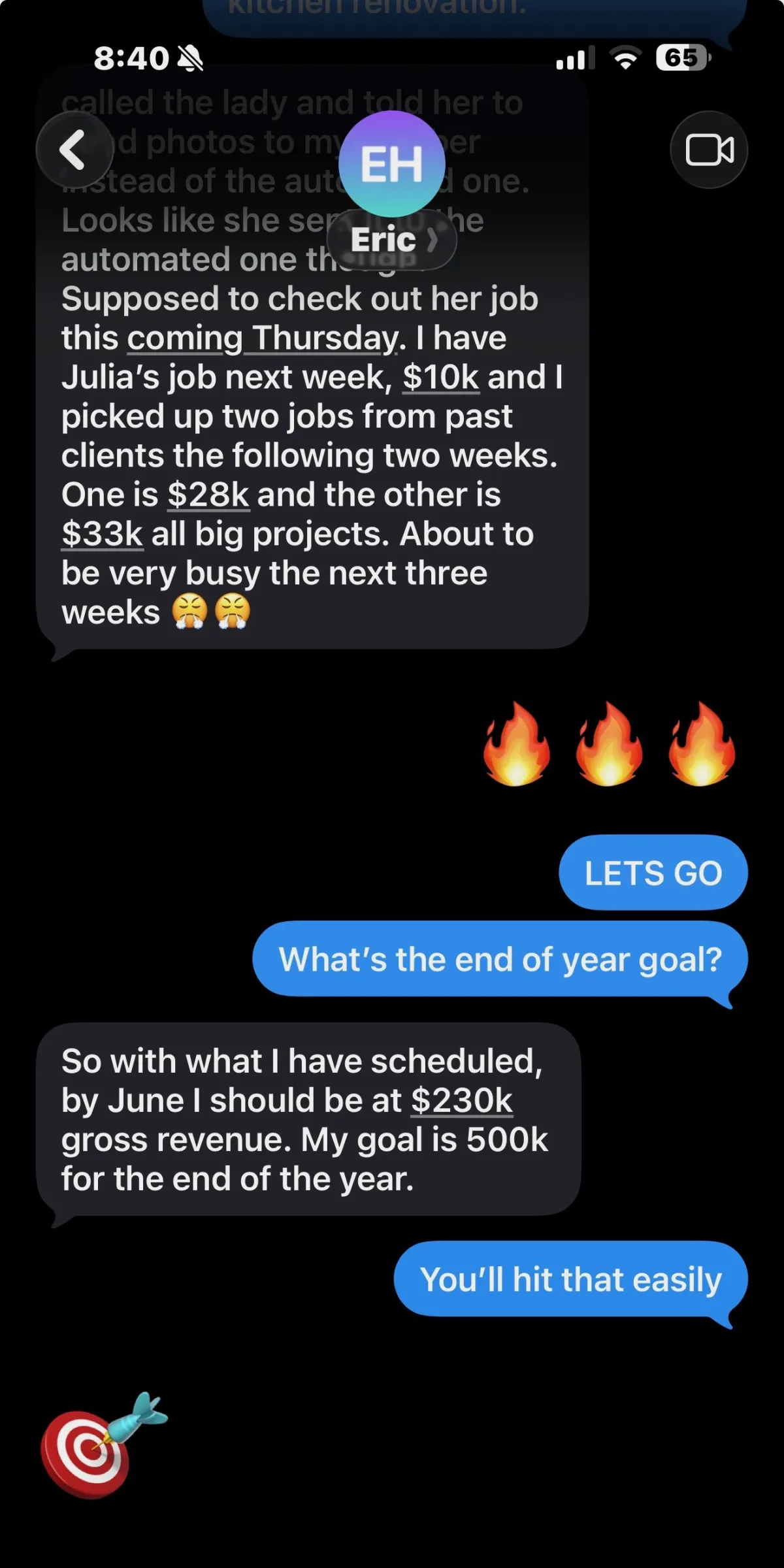Open the underlined $230k amount link
The height and width of the screenshot is (1568, 784).
tap(462, 1101)
